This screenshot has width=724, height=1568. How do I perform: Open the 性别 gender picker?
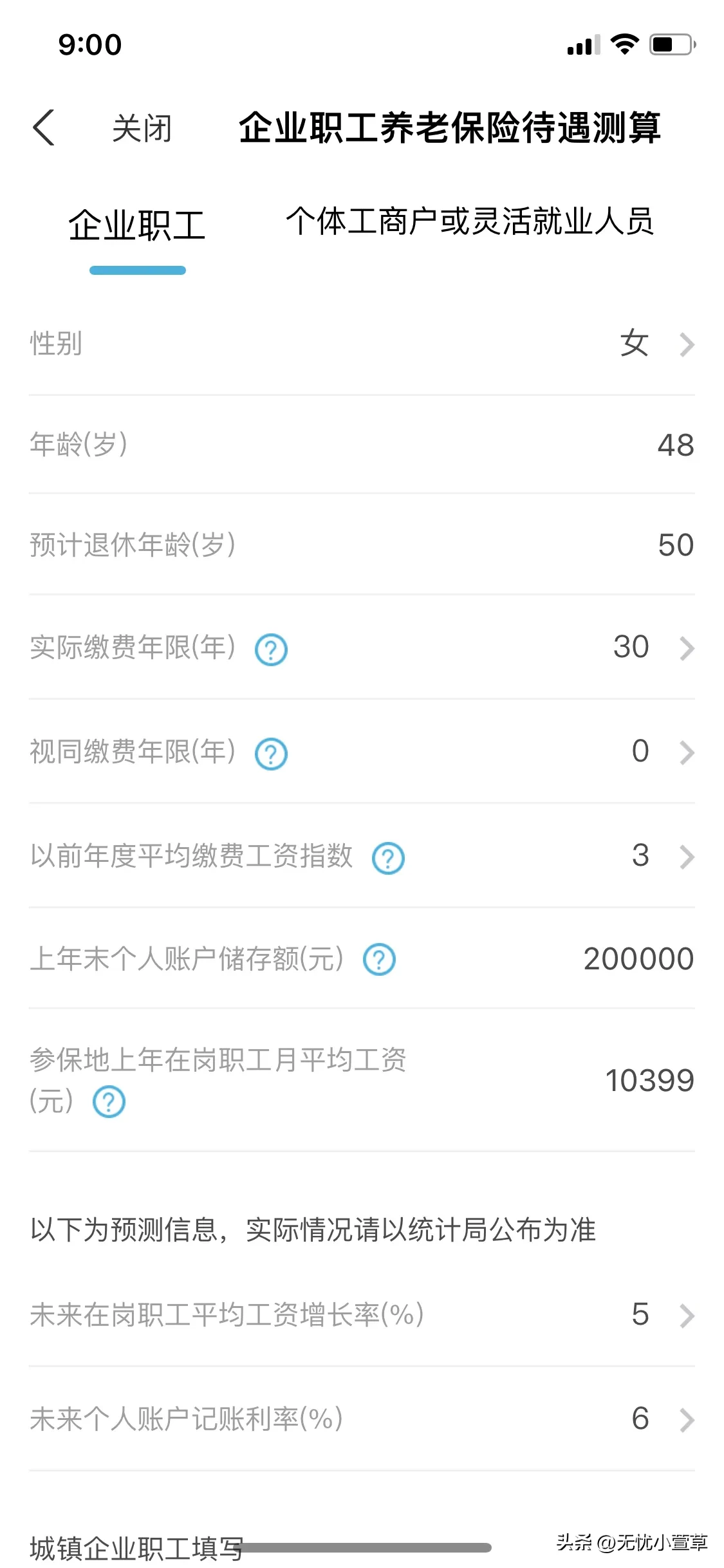pyautogui.click(x=362, y=344)
